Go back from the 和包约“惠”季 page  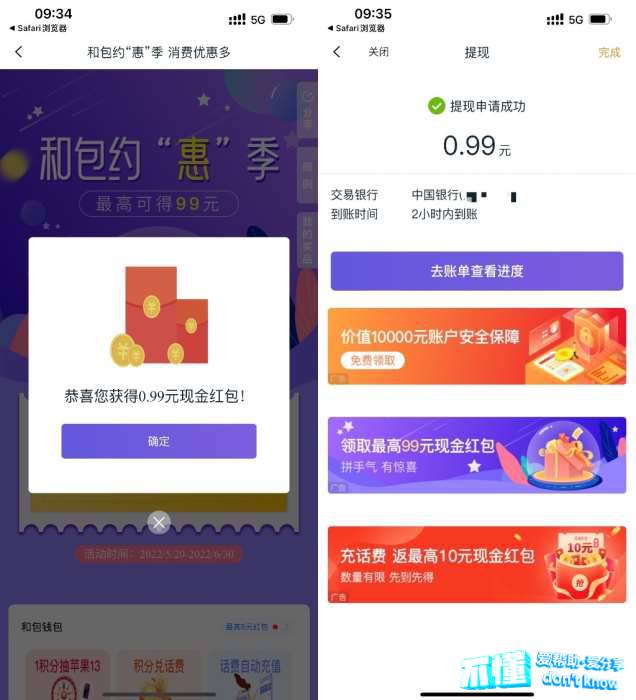click(x=18, y=52)
